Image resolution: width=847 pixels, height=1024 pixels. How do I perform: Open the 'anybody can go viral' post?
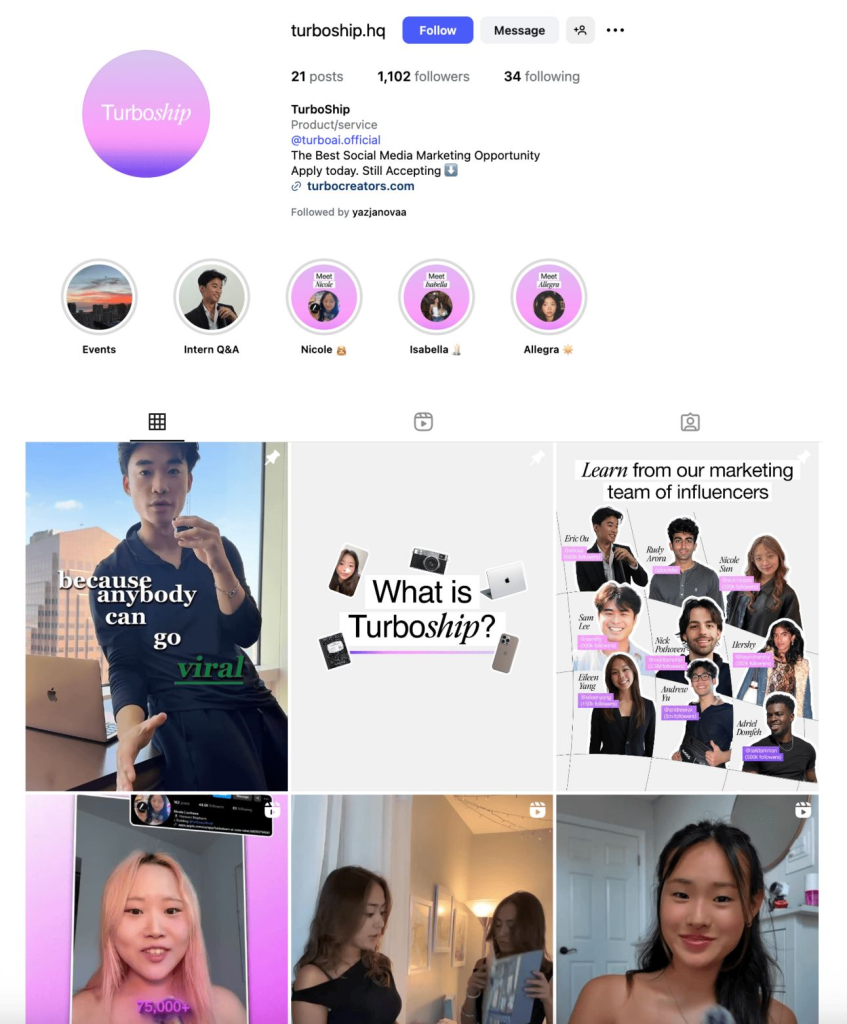156,616
